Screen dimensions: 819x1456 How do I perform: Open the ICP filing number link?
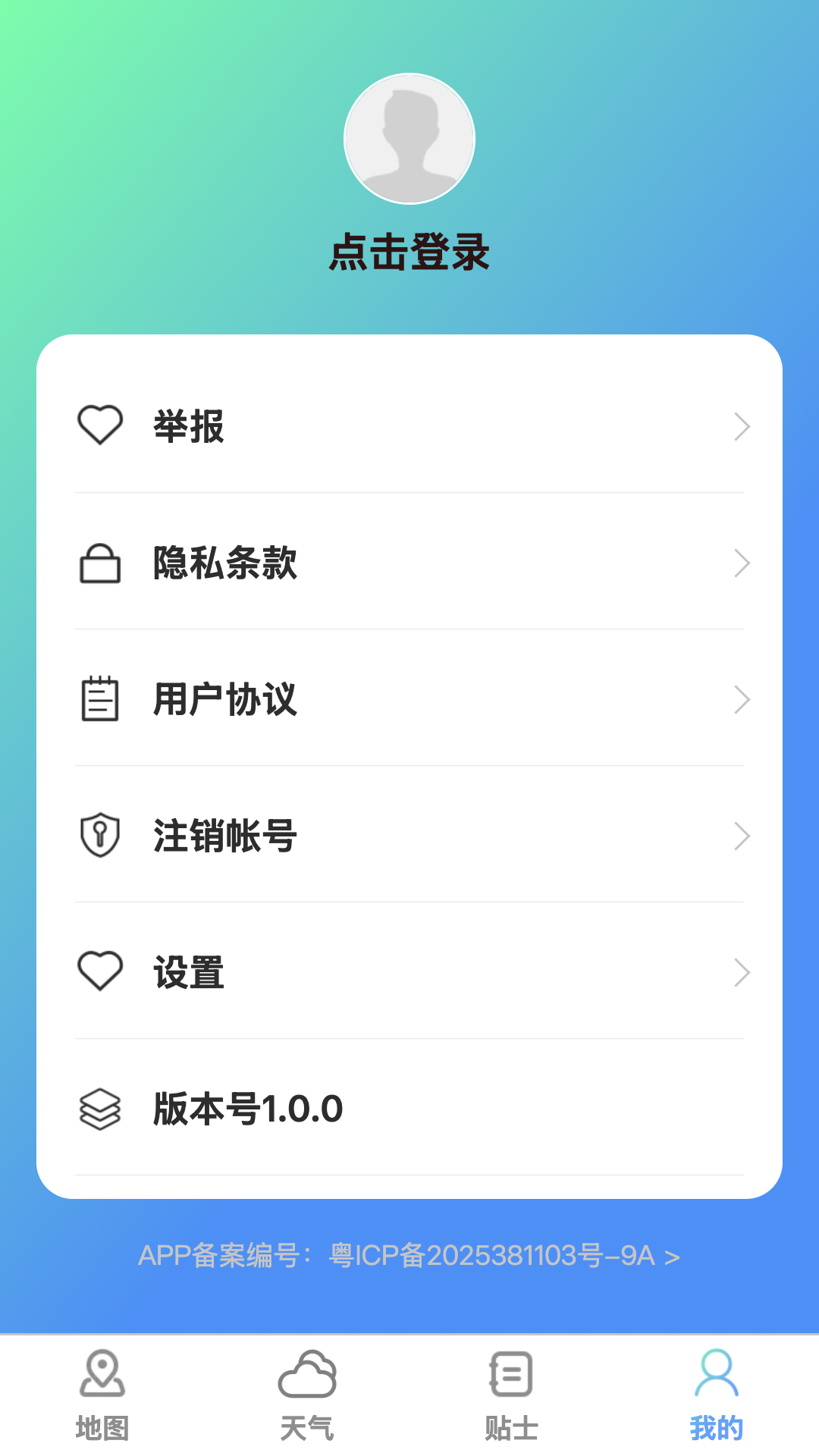tap(409, 1256)
